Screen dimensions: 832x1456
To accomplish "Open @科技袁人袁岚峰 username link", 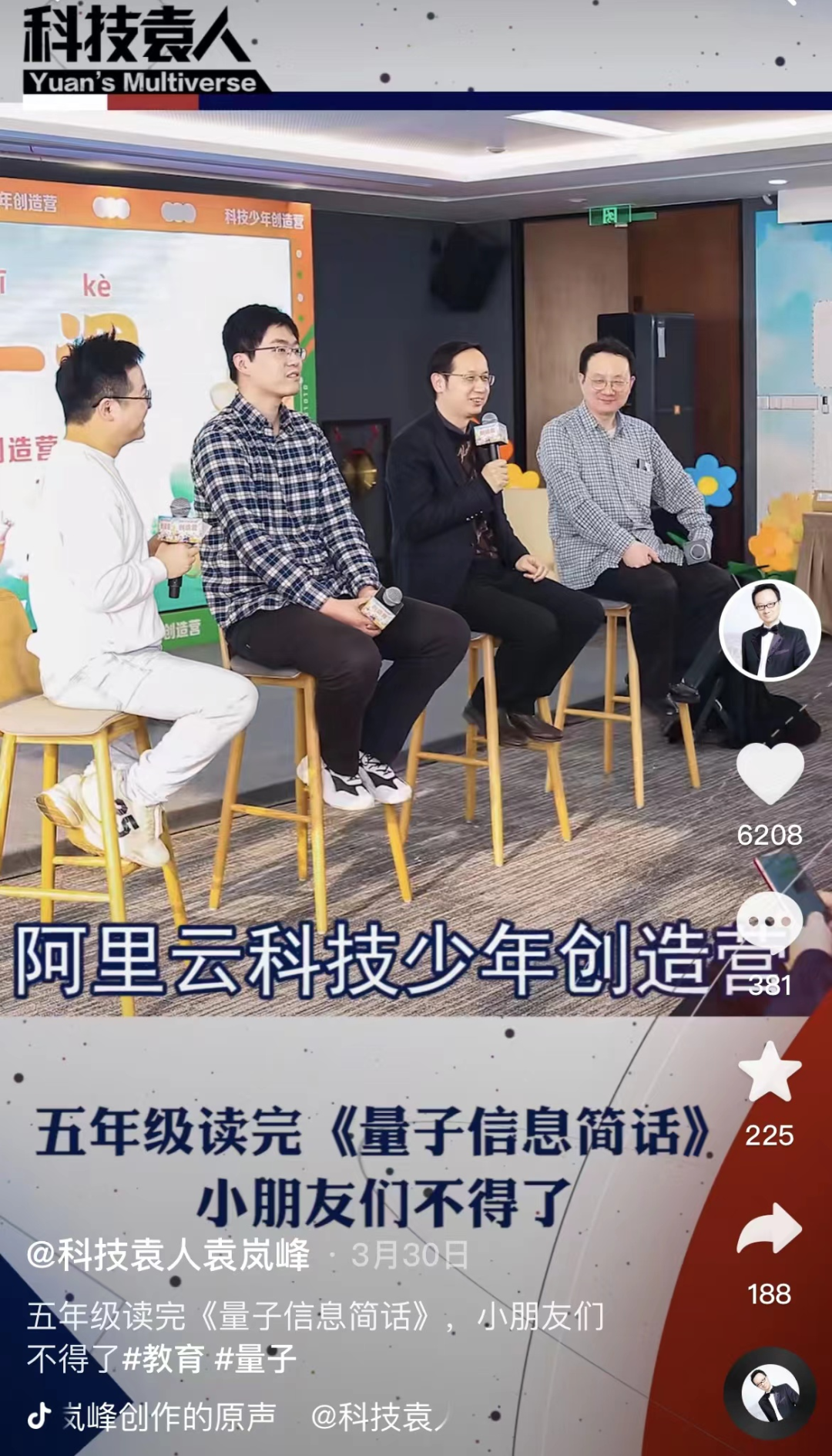I will point(168,1255).
